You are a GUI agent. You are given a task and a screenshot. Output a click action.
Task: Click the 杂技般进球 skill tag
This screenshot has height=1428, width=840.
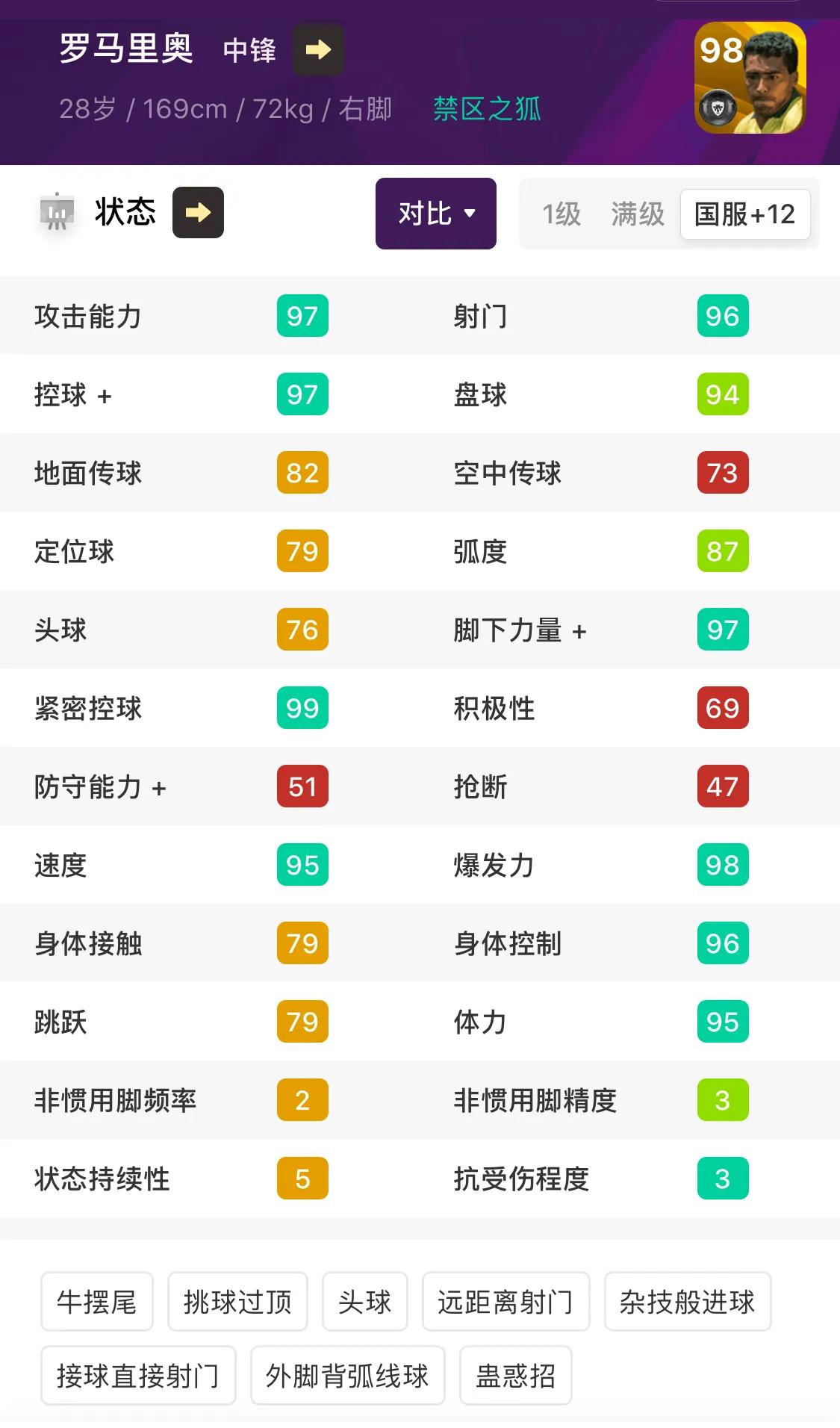tap(687, 1302)
